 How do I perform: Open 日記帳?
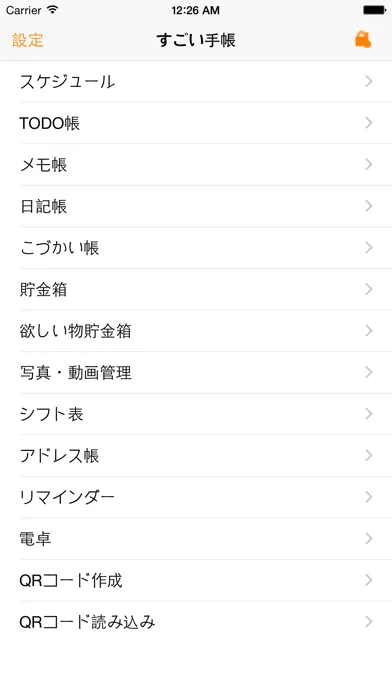click(196, 206)
